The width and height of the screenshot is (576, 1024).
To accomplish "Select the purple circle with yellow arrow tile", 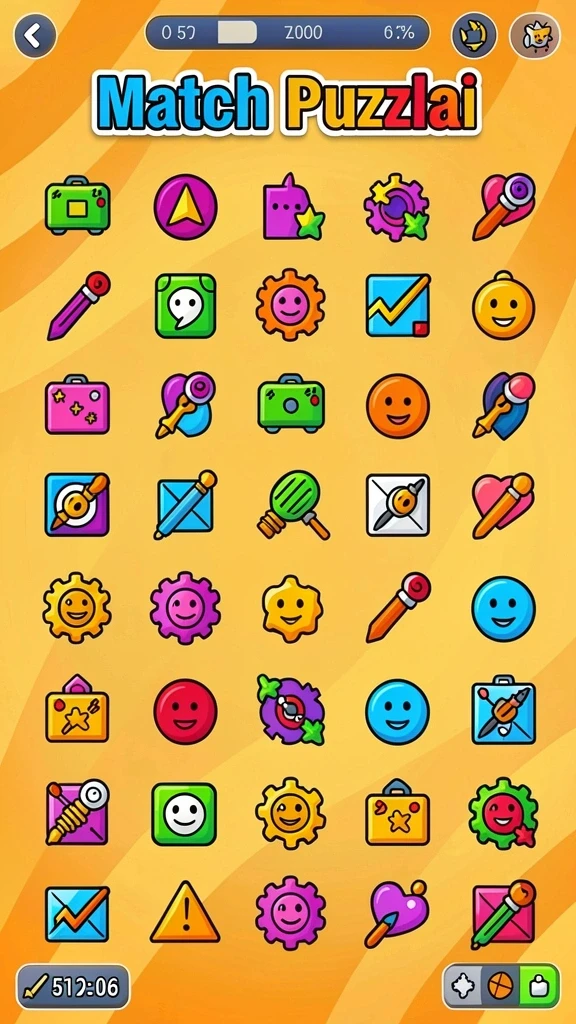I will (x=185, y=206).
